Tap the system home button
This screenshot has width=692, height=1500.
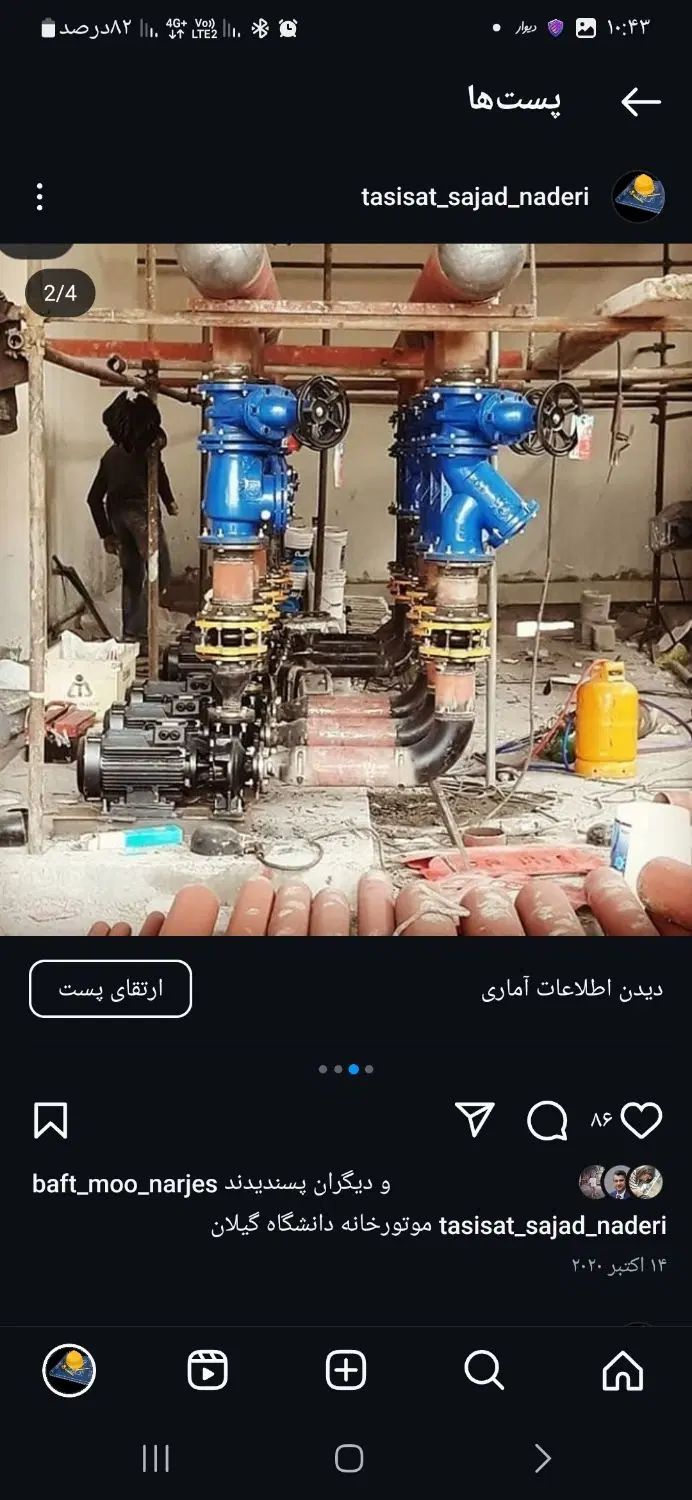[x=348, y=1459]
